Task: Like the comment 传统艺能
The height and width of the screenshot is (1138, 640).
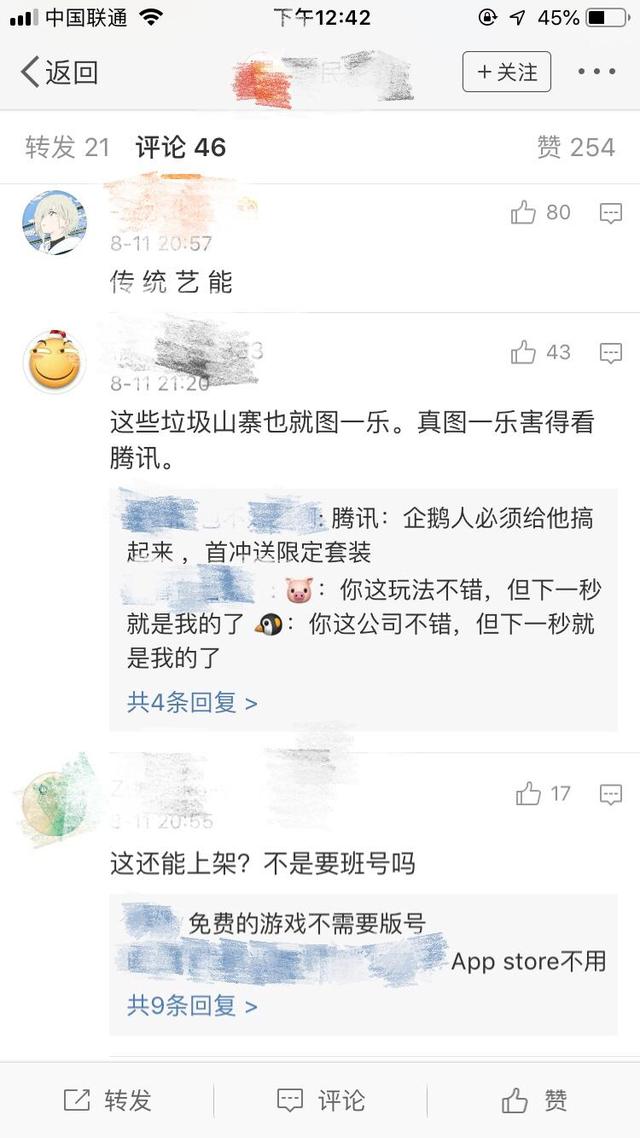Action: coord(541,213)
